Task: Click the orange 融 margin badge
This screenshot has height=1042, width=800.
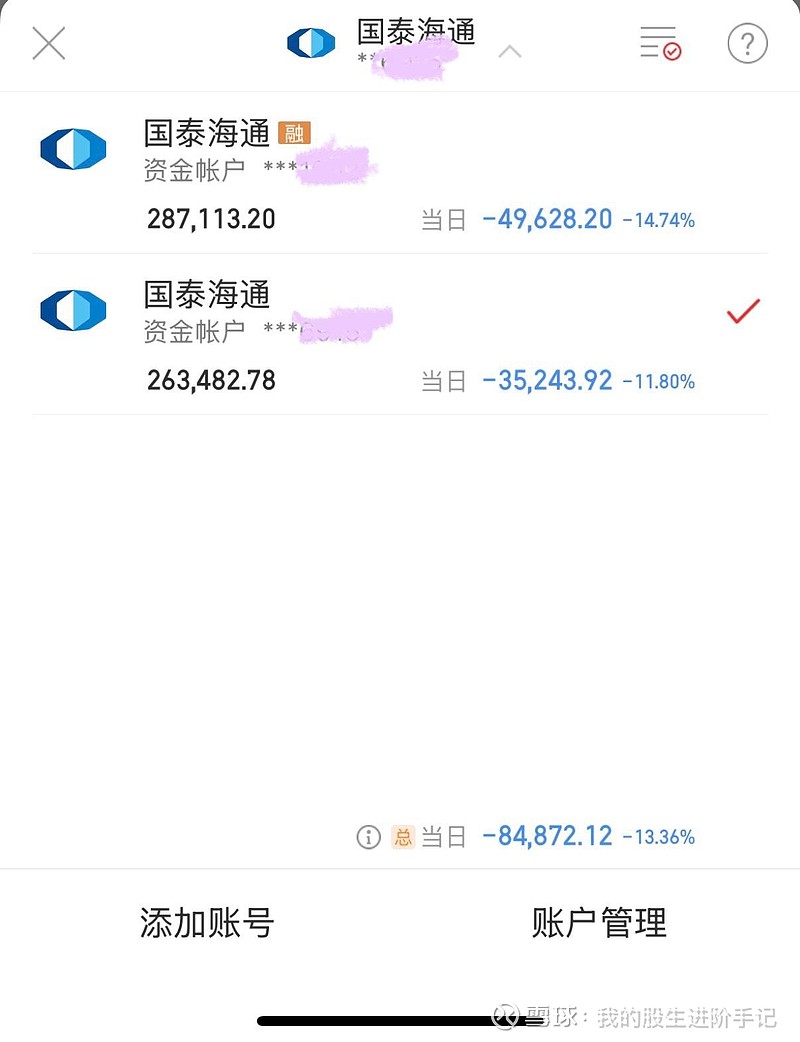Action: (x=295, y=133)
